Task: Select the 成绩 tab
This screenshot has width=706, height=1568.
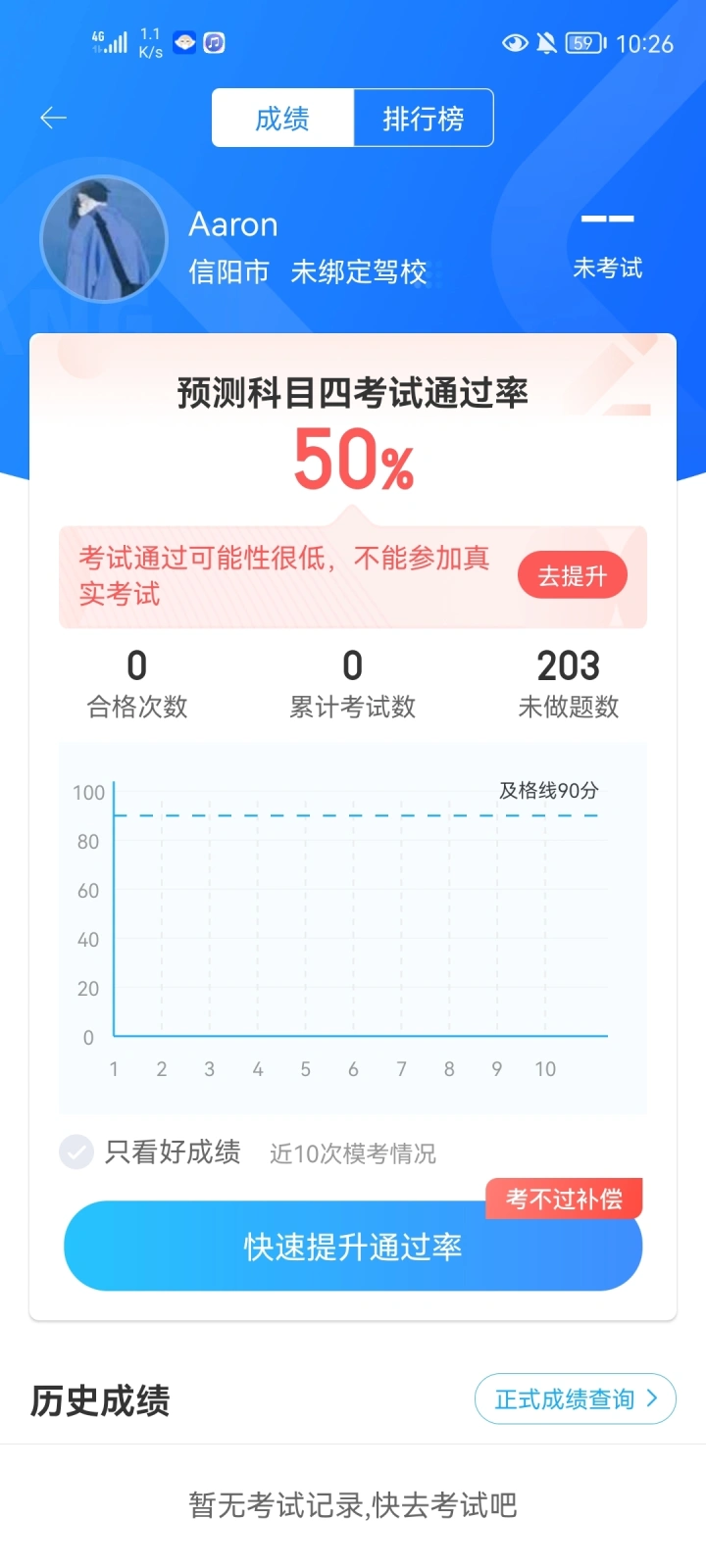Action: [282, 119]
